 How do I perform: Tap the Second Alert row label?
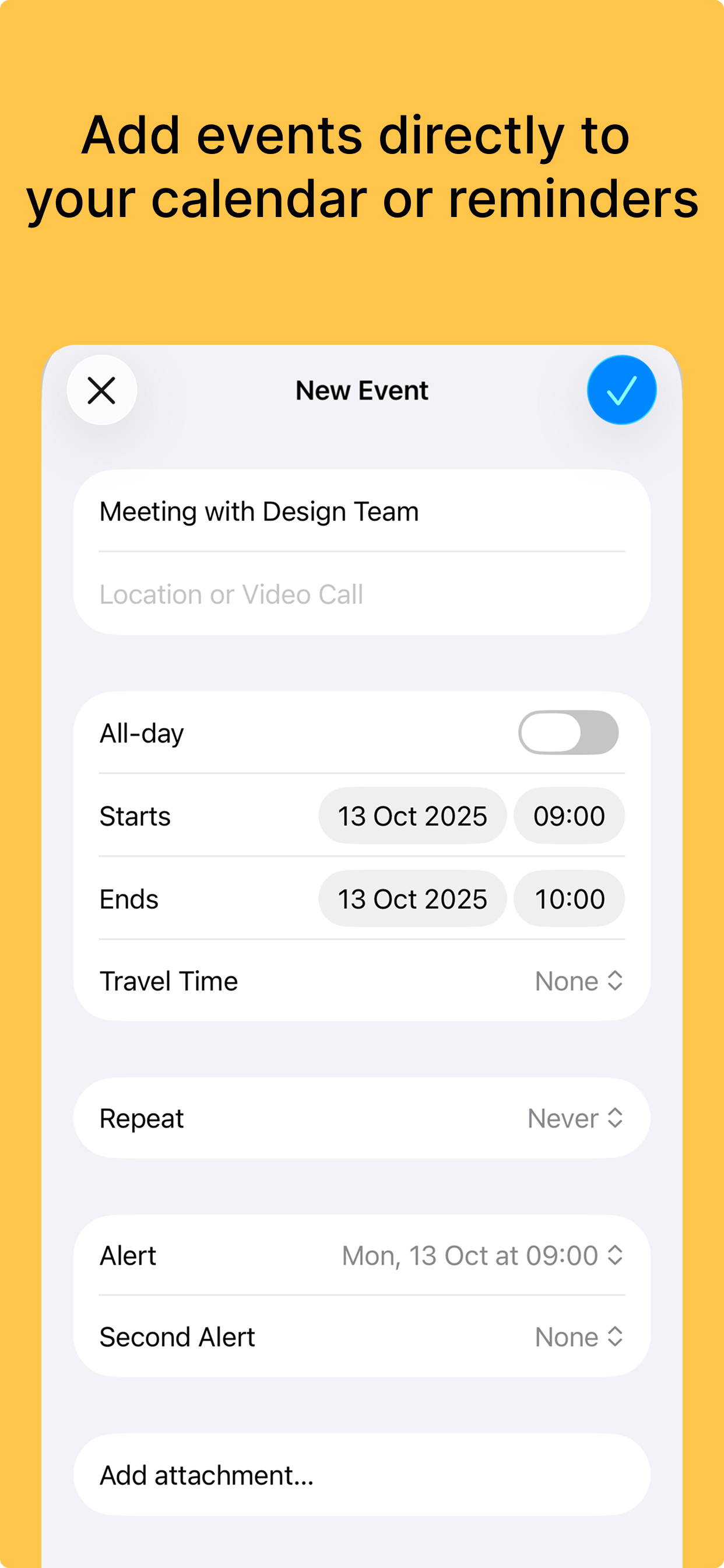pos(177,1336)
